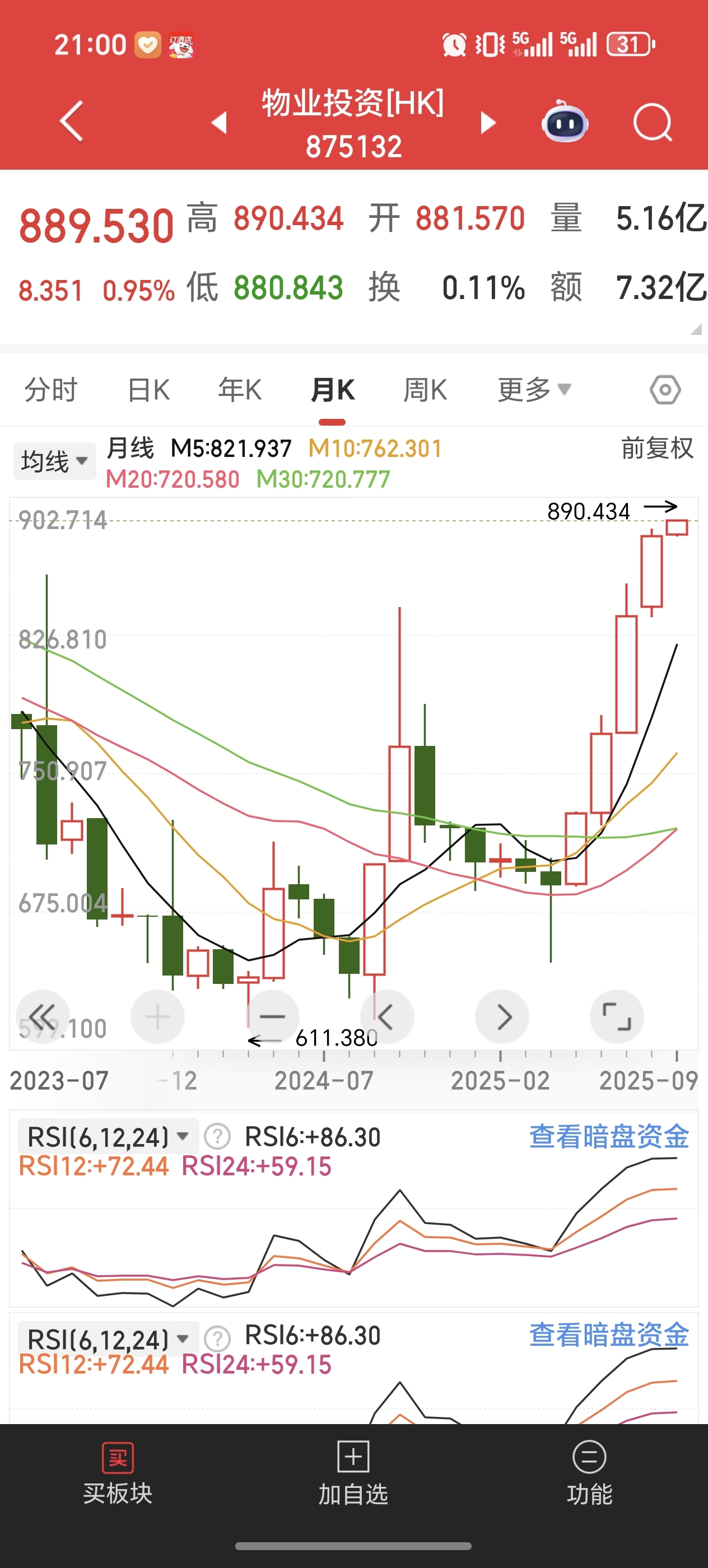This screenshot has height=1568, width=708.
Task: Open the 功能 menu
Action: pyautogui.click(x=589, y=1474)
